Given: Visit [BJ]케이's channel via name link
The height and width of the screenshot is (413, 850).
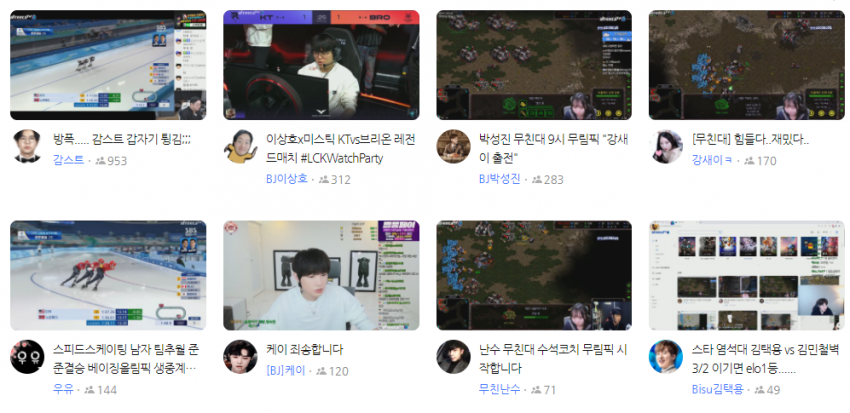Looking at the screenshot, I should coord(288,371).
